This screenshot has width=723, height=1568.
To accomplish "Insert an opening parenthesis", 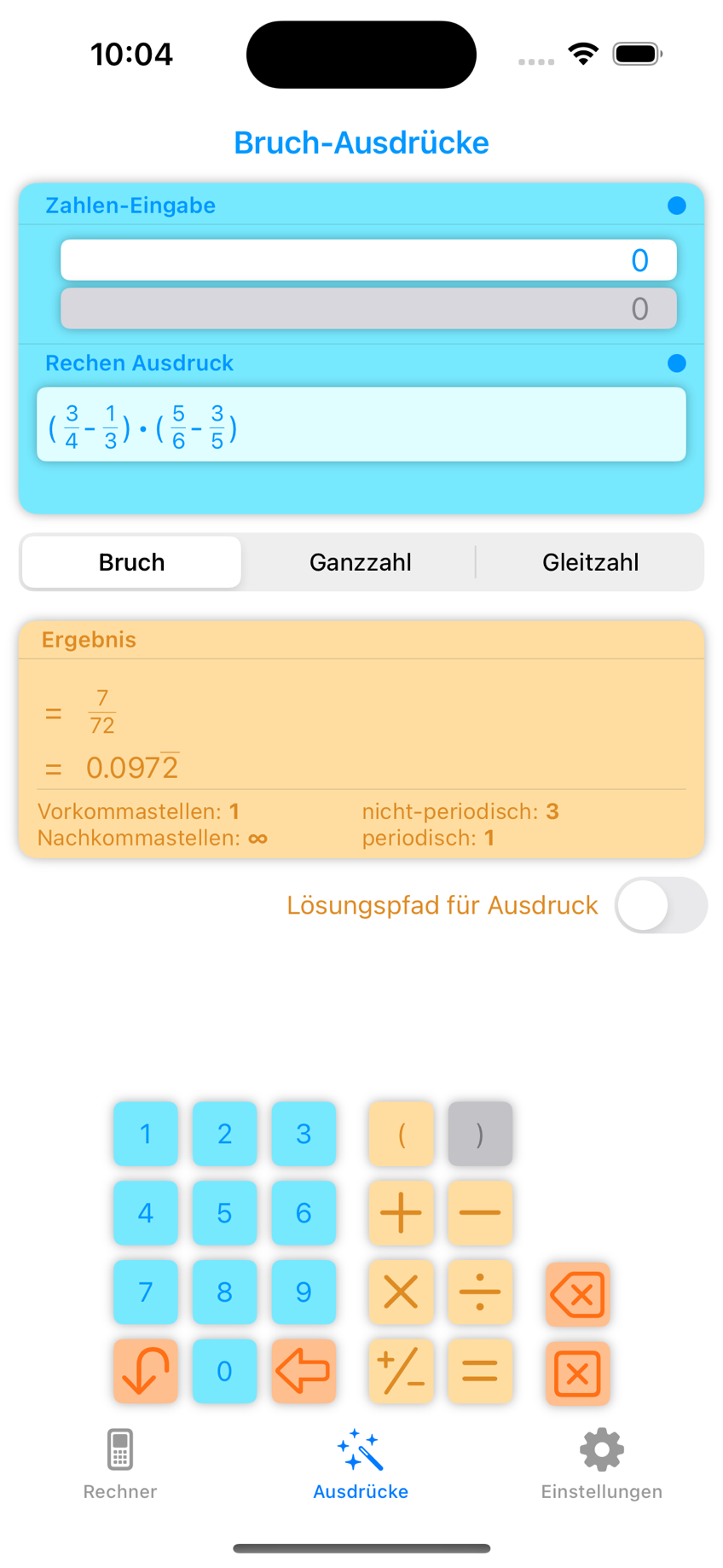I will [x=401, y=1134].
